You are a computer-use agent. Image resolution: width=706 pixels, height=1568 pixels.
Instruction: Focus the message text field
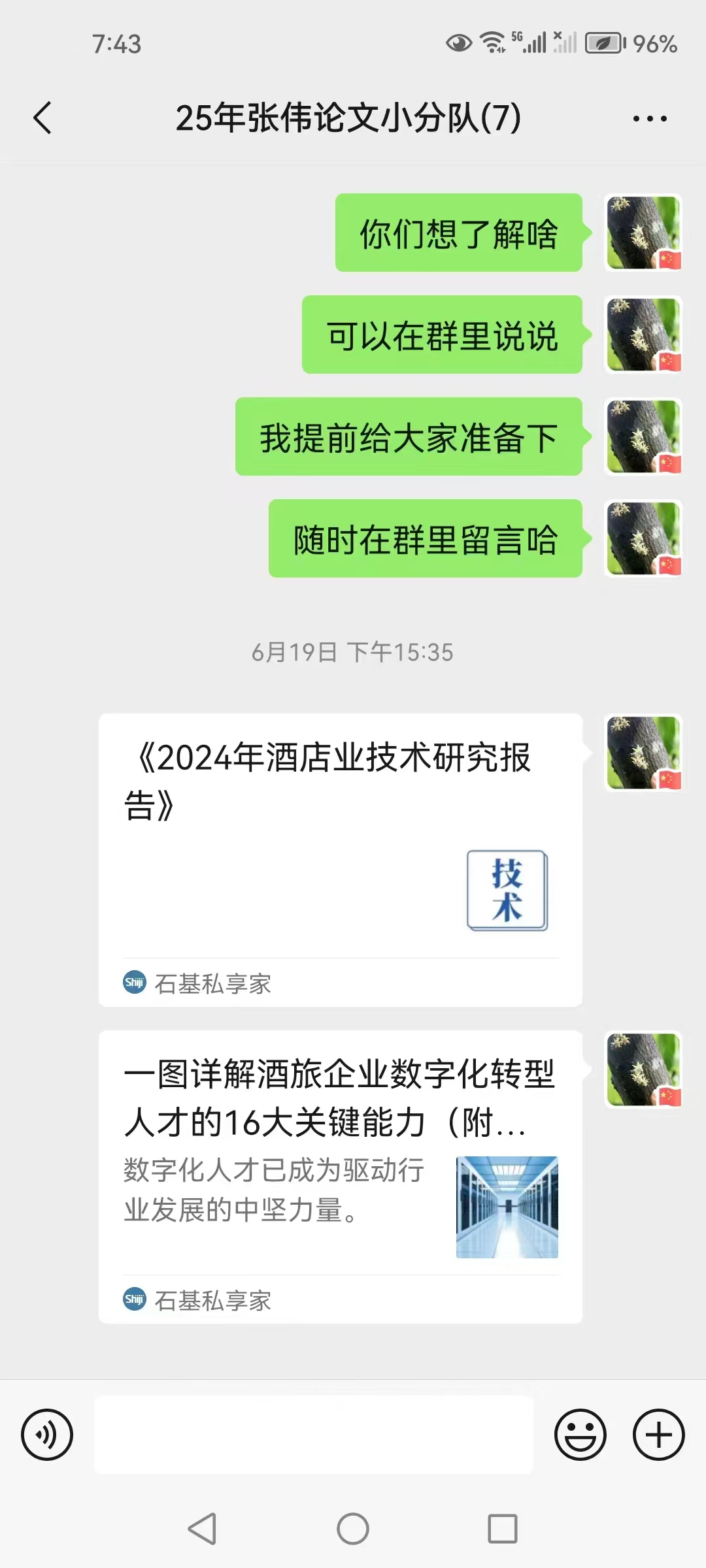pyautogui.click(x=314, y=1435)
